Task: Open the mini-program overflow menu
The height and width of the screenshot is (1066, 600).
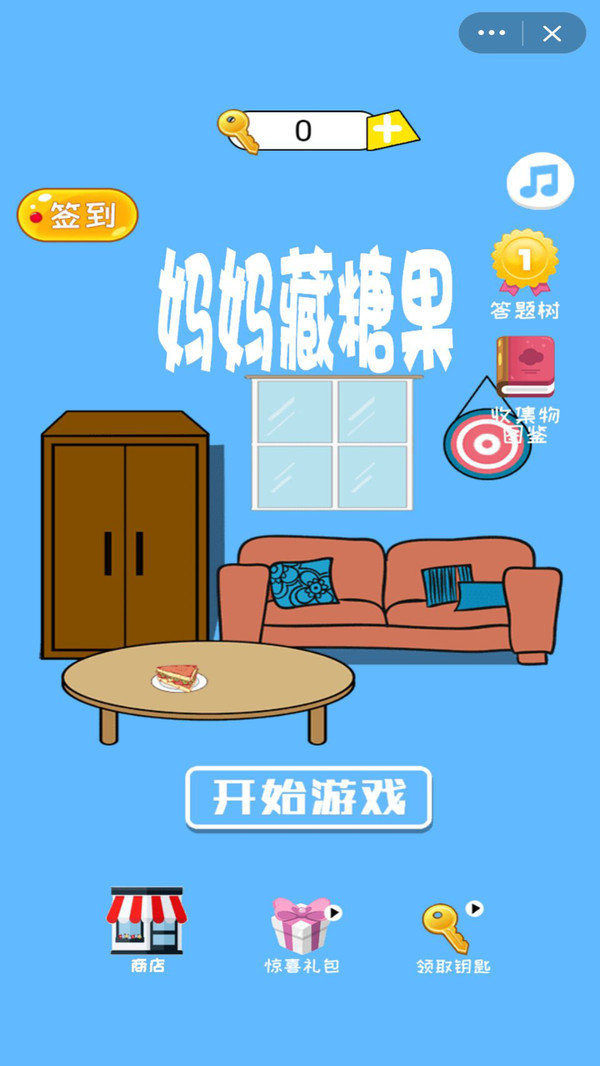Action: (x=492, y=33)
